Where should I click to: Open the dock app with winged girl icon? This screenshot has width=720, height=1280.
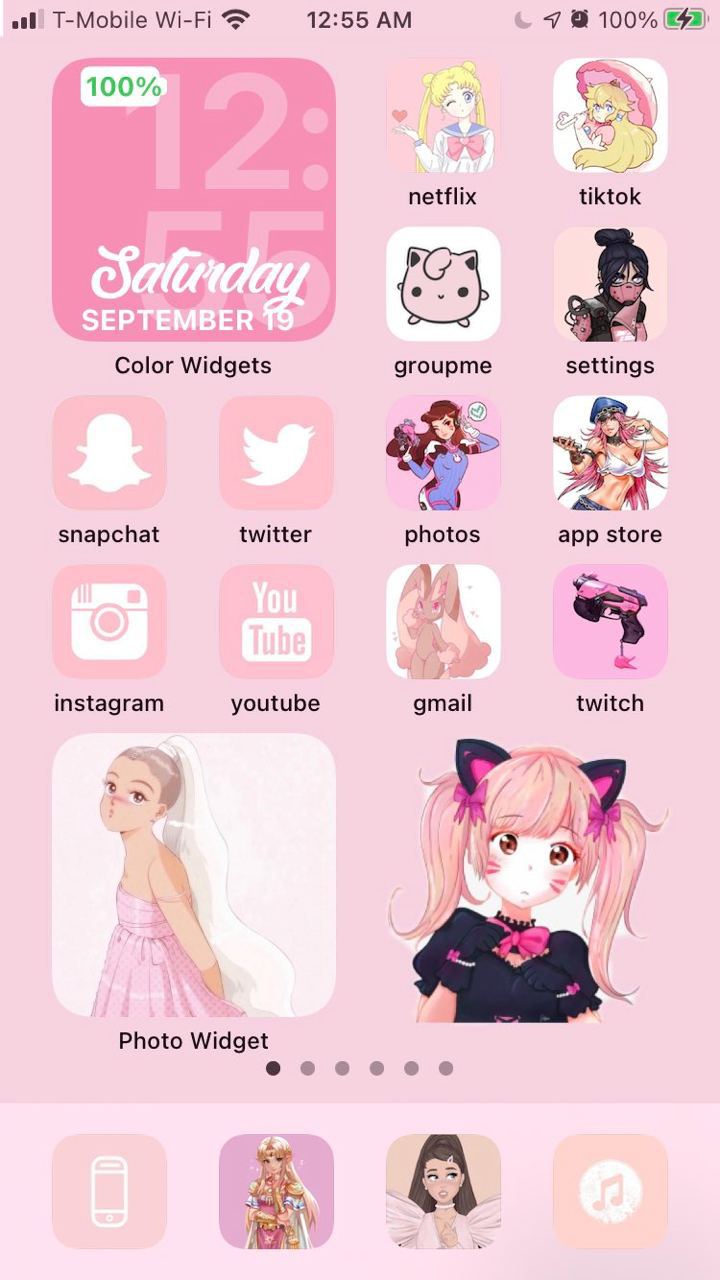point(443,1191)
